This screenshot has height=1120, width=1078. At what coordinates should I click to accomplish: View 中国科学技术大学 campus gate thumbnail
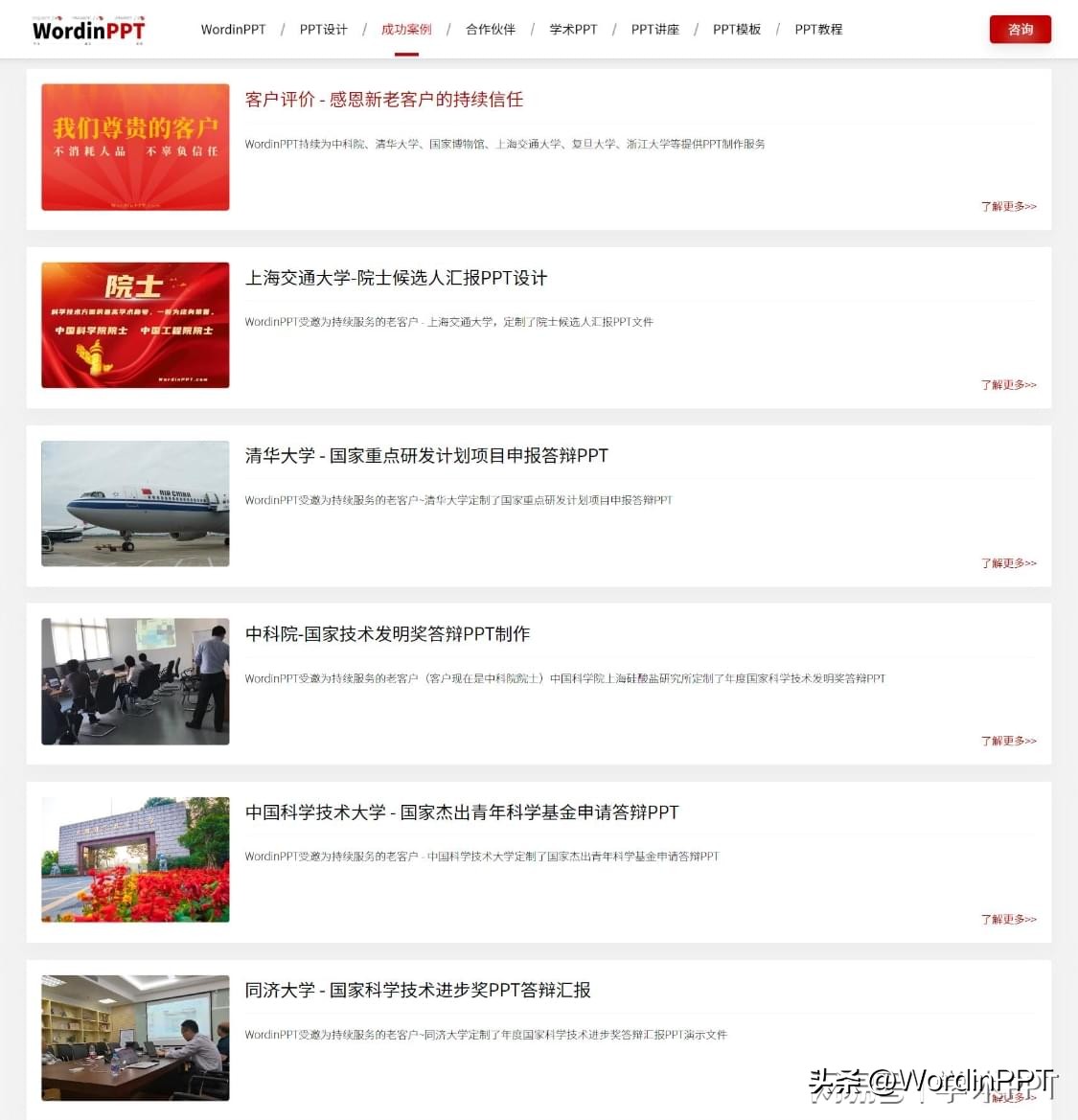135,859
